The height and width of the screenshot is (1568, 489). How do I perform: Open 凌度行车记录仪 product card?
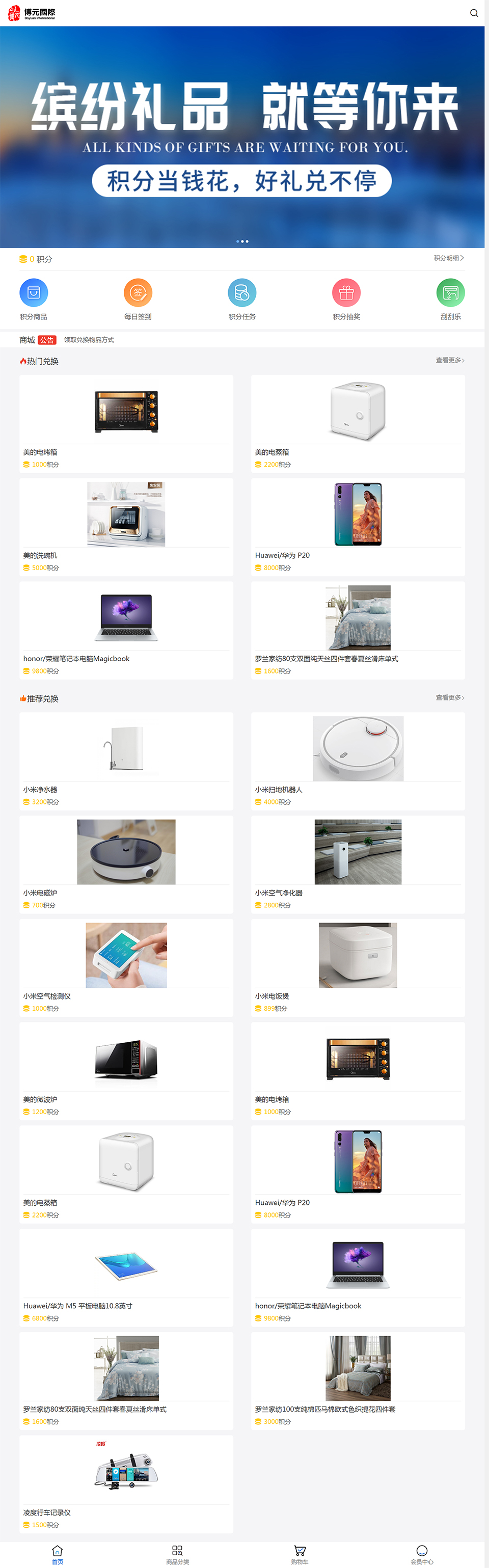coord(126,1483)
